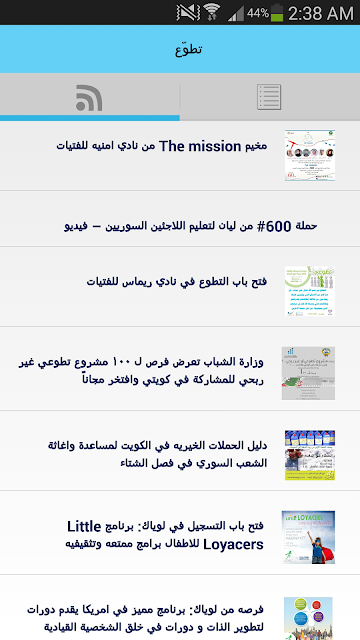
Task: Open the Little Loyacers registration article
Action: click(180, 533)
